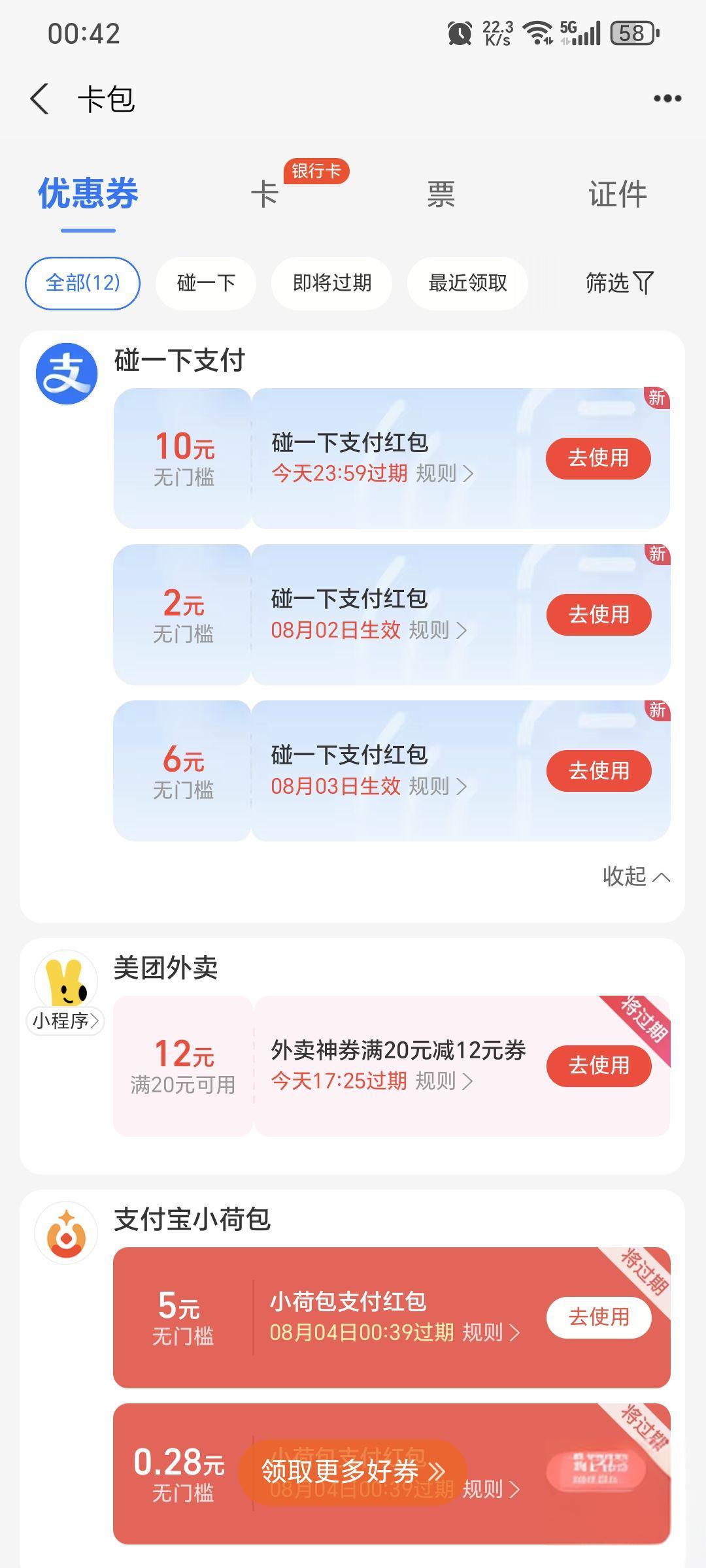The width and height of the screenshot is (706, 1568).
Task: Use the 5元 小荷包支付红包
Action: tap(599, 1317)
